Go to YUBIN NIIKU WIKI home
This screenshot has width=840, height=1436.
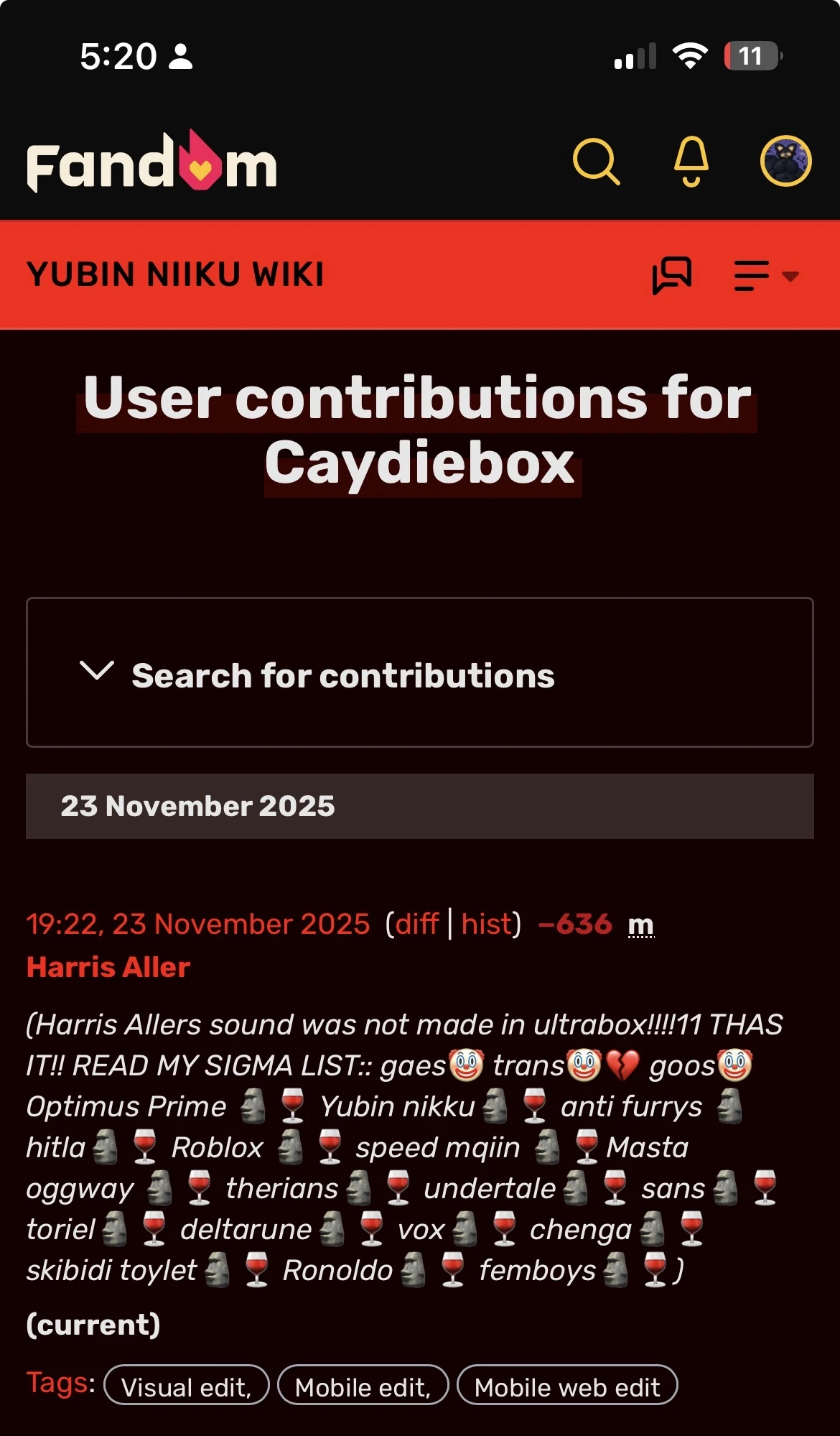[x=174, y=274]
